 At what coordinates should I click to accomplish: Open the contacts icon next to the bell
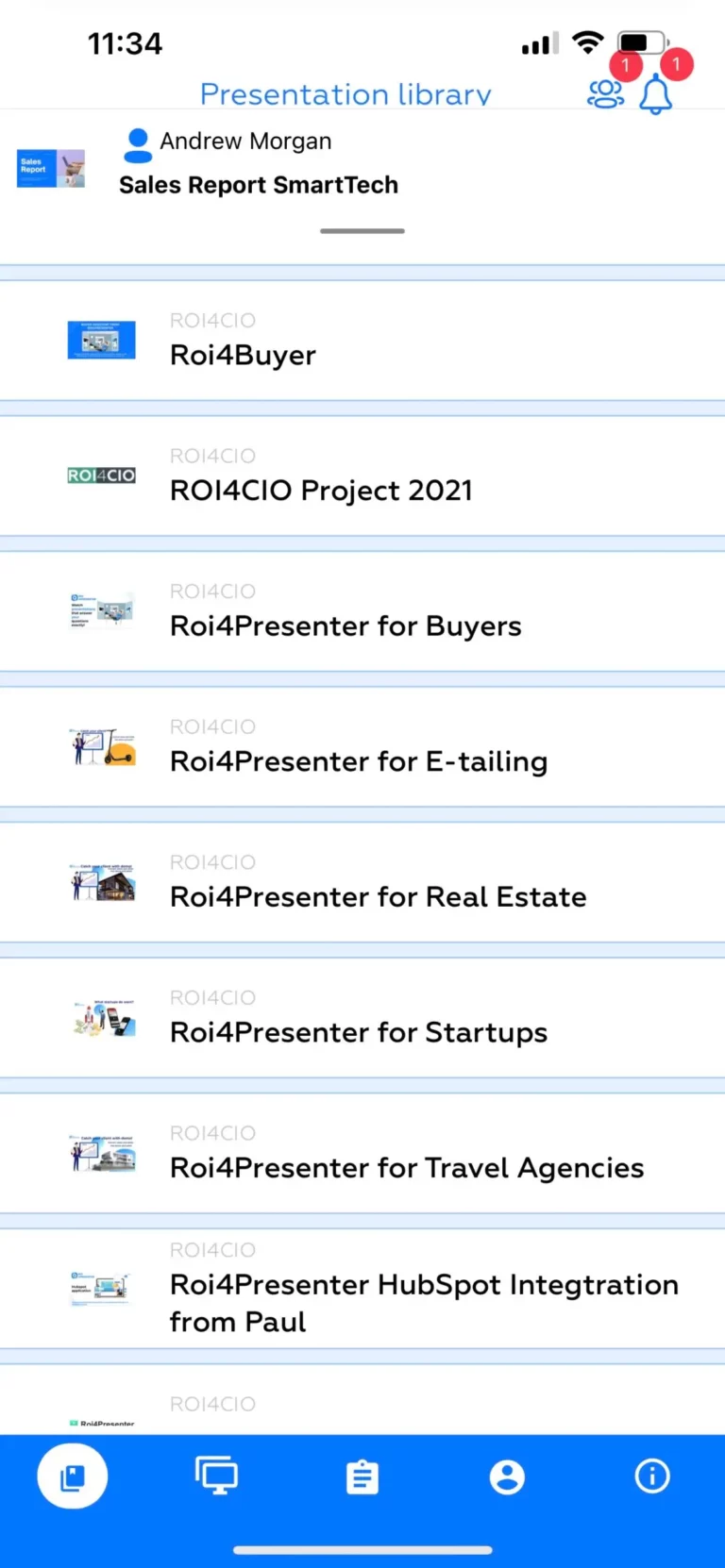point(605,94)
